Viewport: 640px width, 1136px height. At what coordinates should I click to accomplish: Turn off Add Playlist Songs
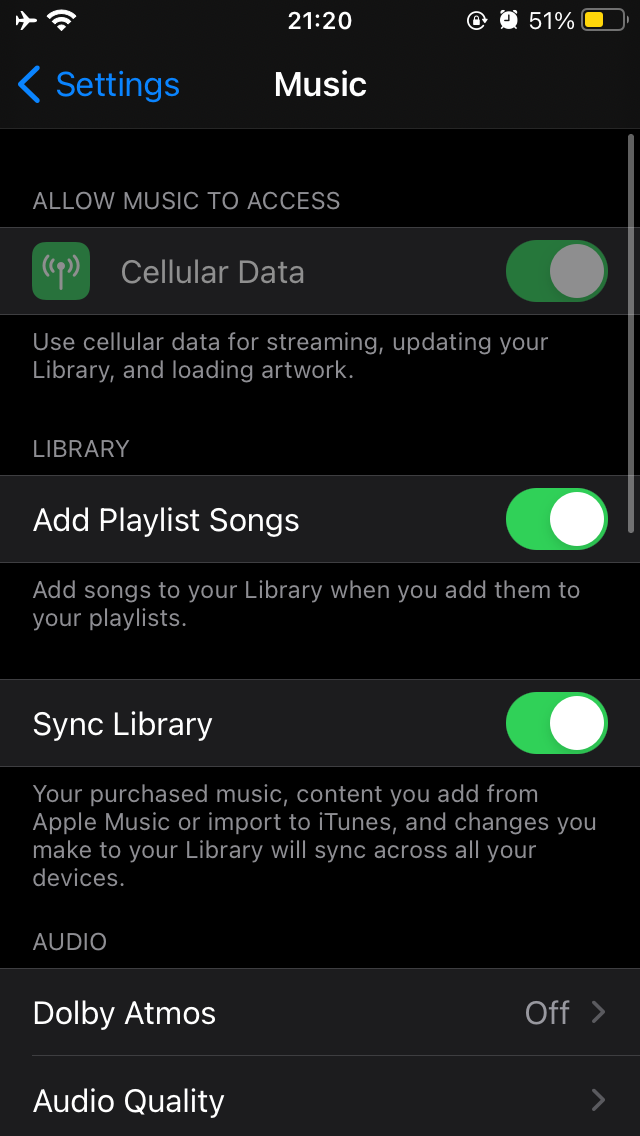(556, 519)
